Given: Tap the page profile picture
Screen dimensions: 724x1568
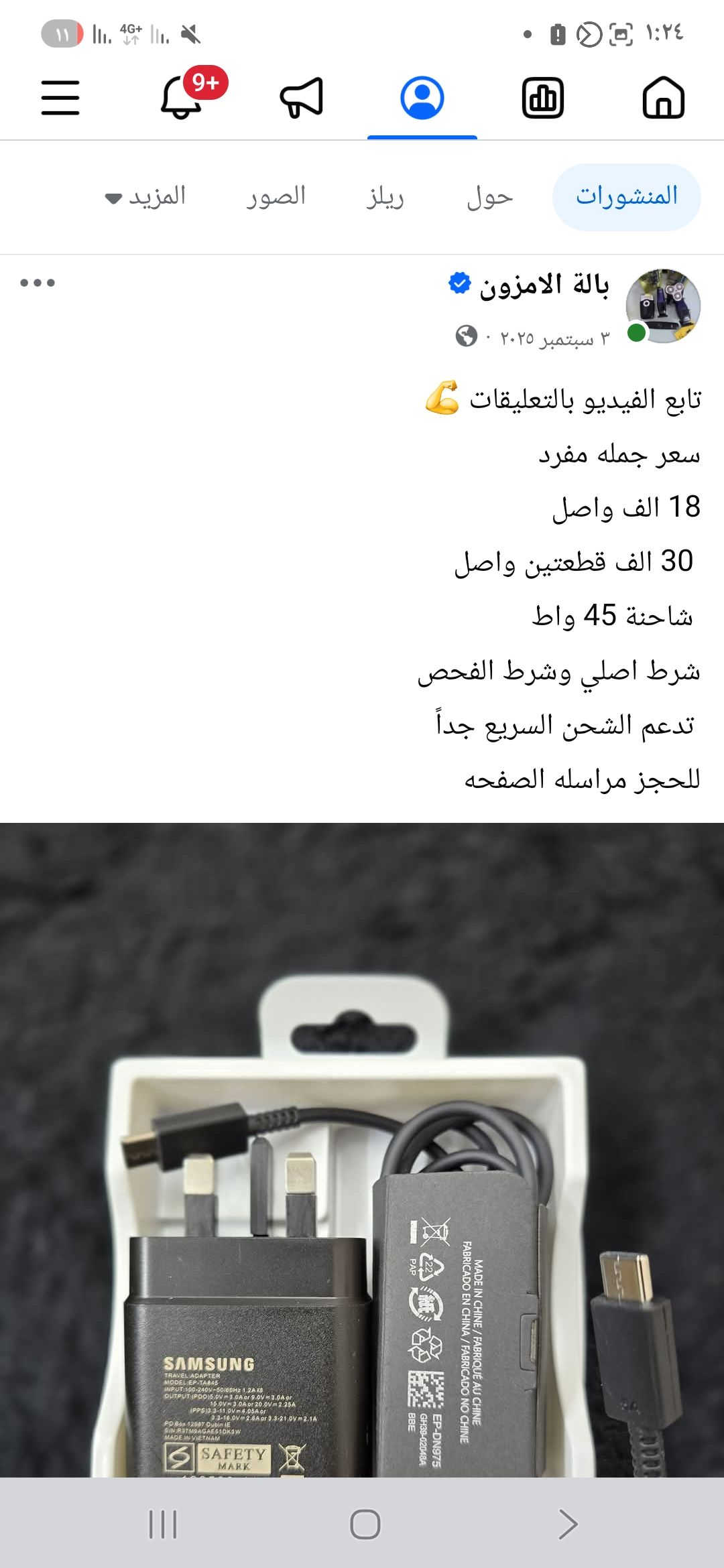Looking at the screenshot, I should pyautogui.click(x=662, y=306).
